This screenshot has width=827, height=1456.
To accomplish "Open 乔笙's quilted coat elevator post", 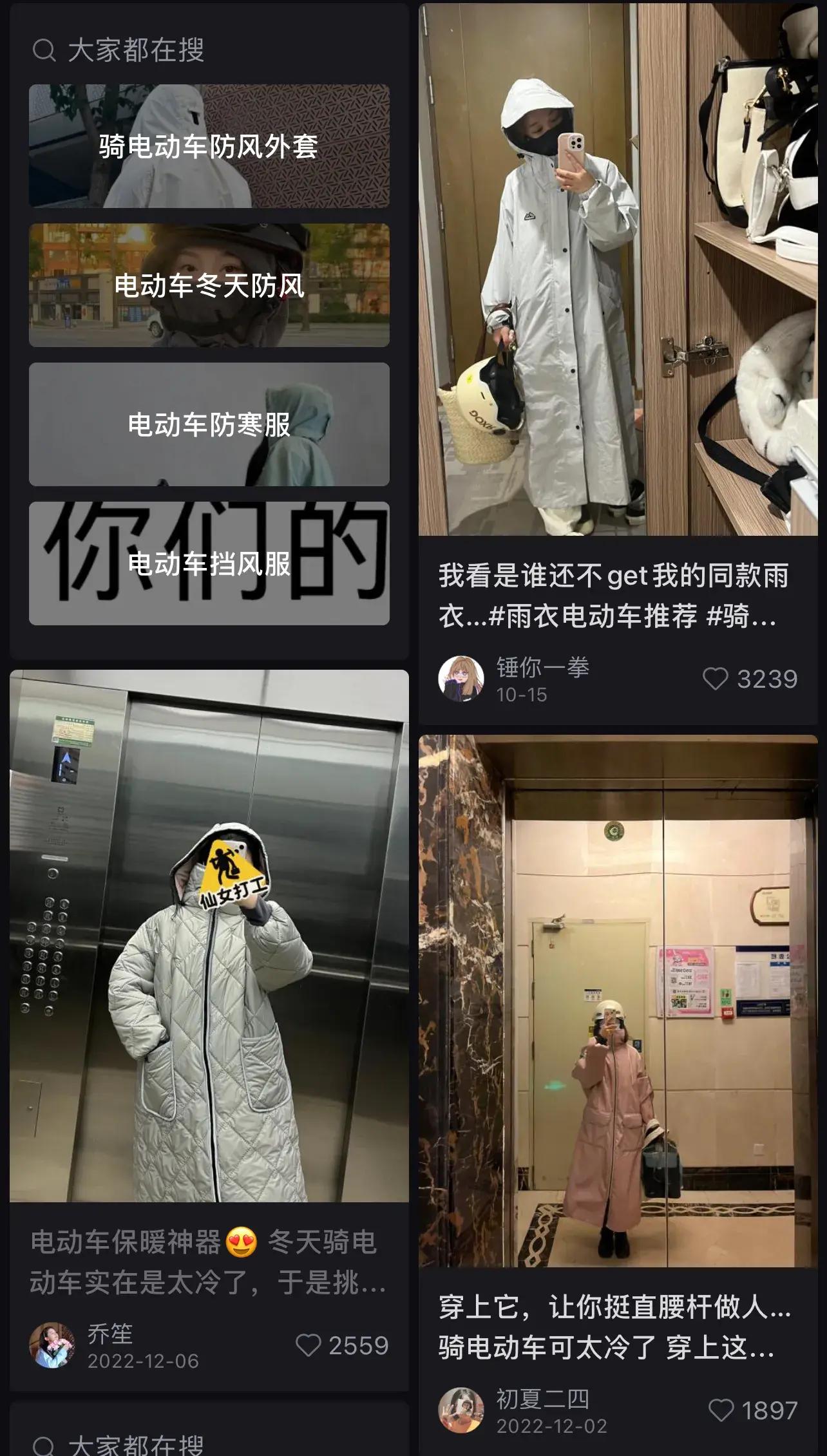I will [x=209, y=937].
